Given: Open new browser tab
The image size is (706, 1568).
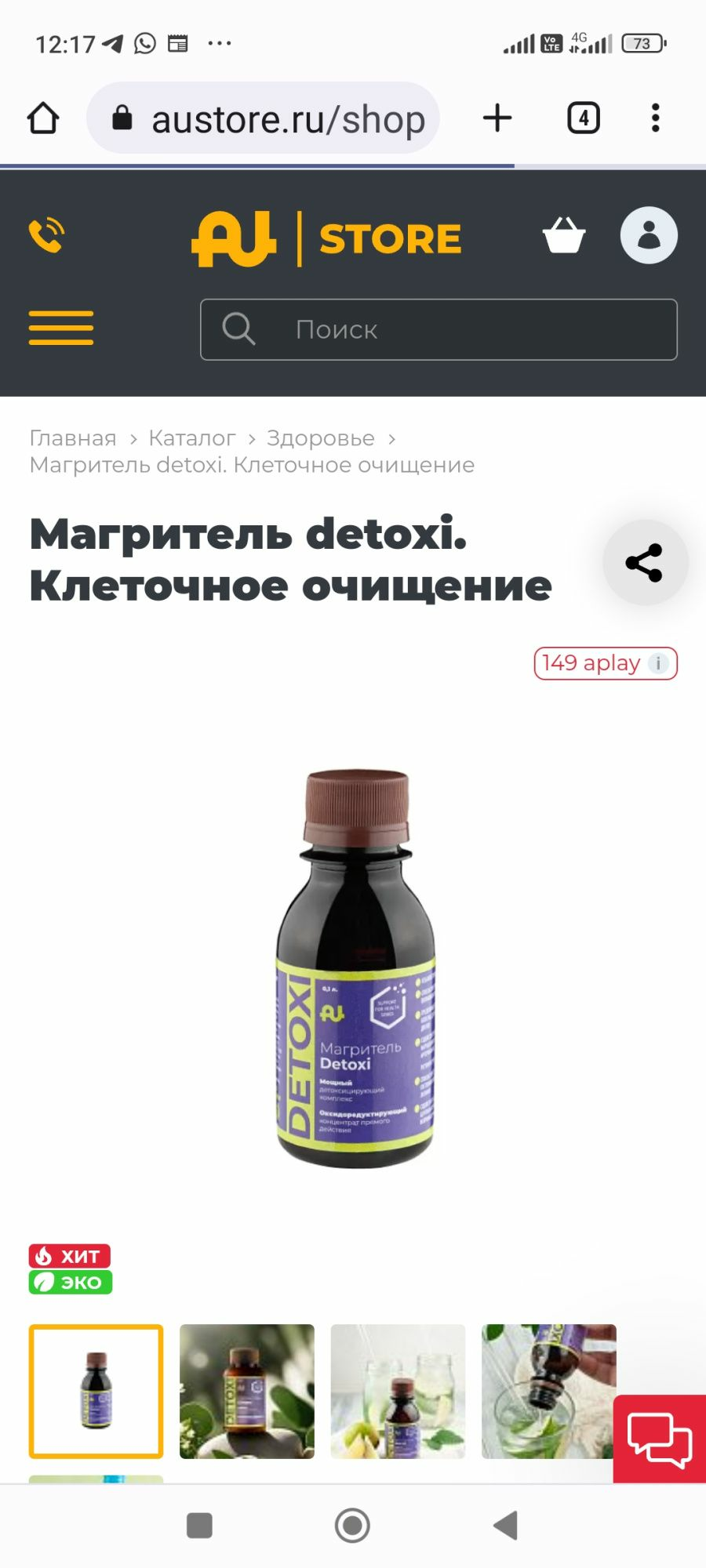Looking at the screenshot, I should (x=497, y=118).
